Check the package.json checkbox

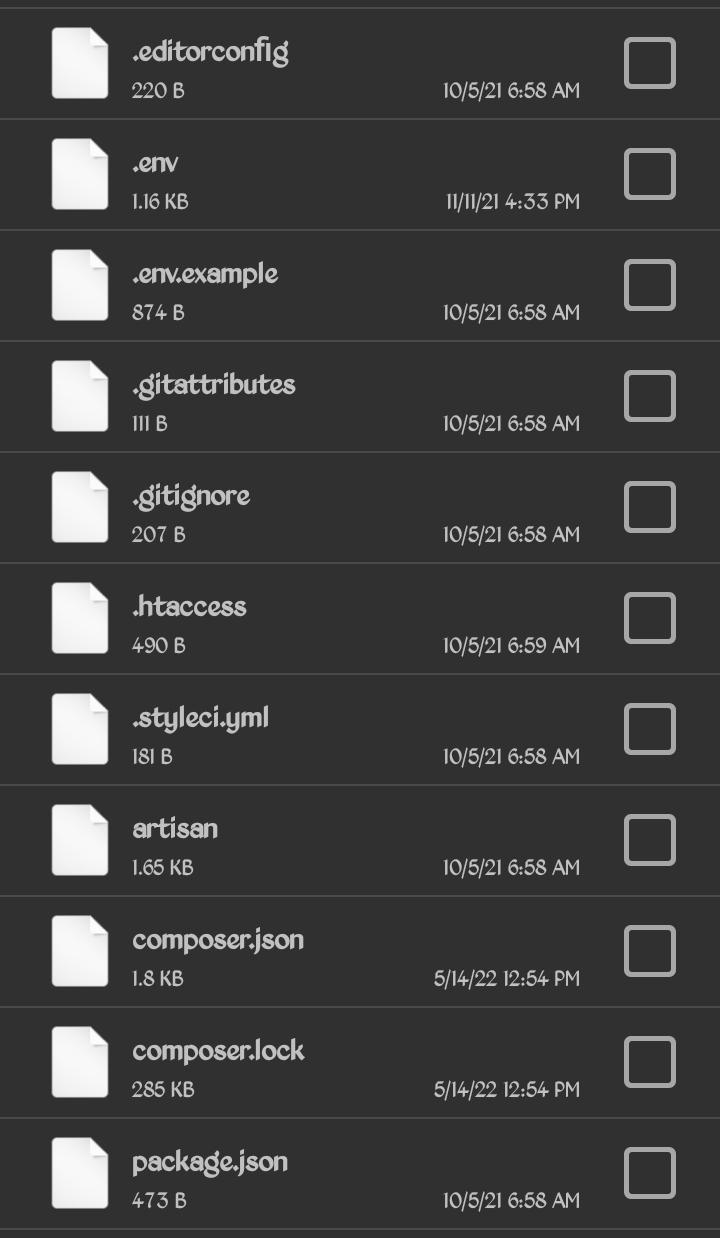tap(650, 1173)
